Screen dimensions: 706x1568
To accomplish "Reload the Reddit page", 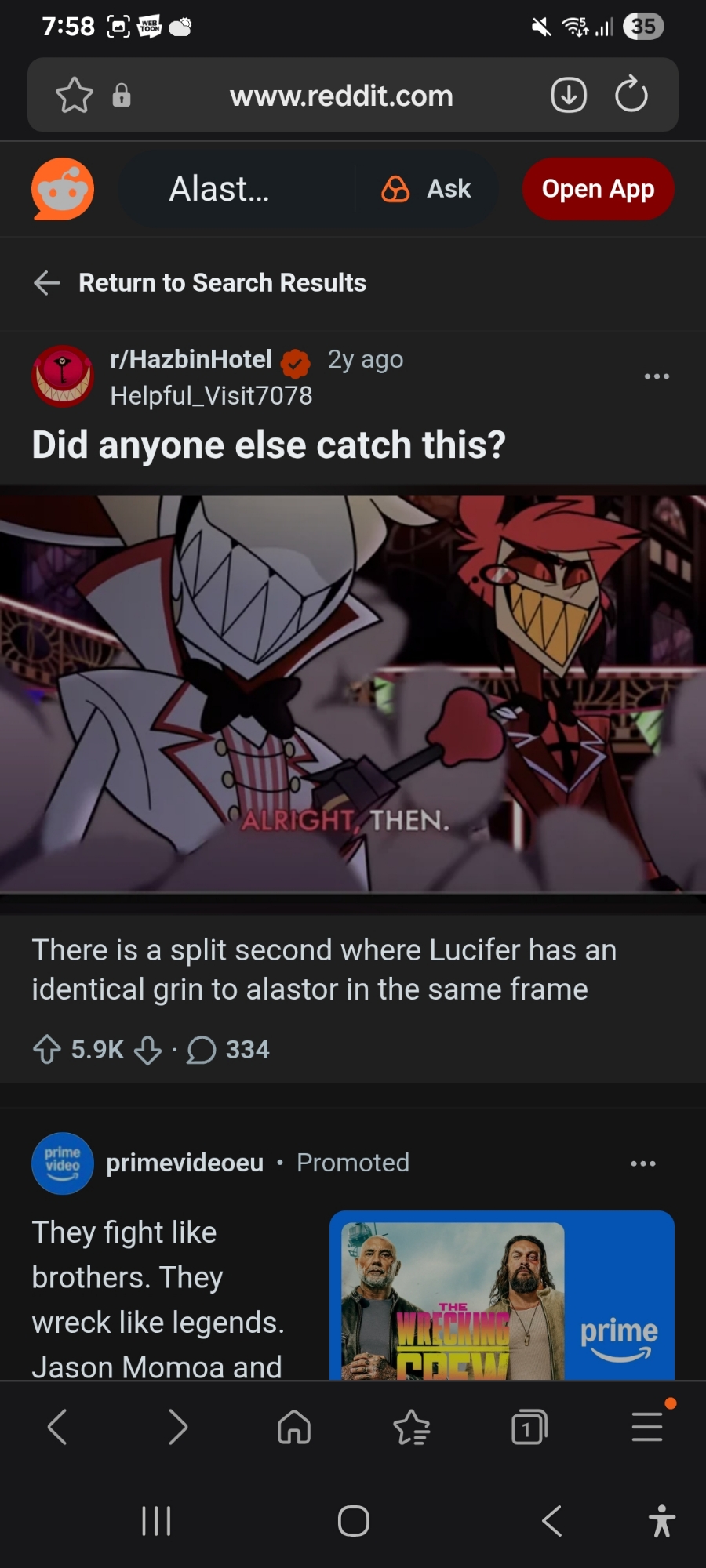I will coord(631,96).
